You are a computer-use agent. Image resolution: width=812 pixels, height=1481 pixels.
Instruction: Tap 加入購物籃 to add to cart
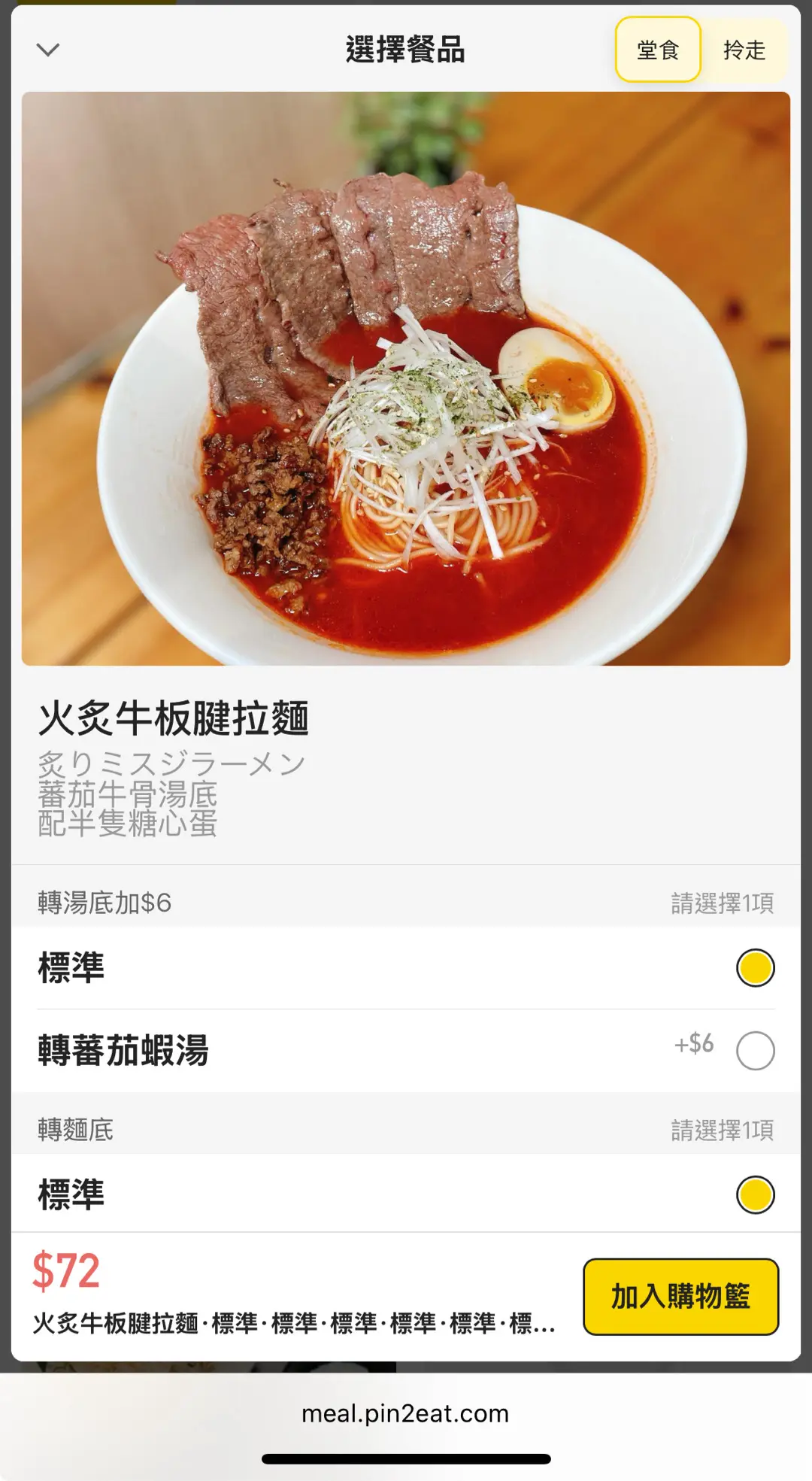(680, 1297)
